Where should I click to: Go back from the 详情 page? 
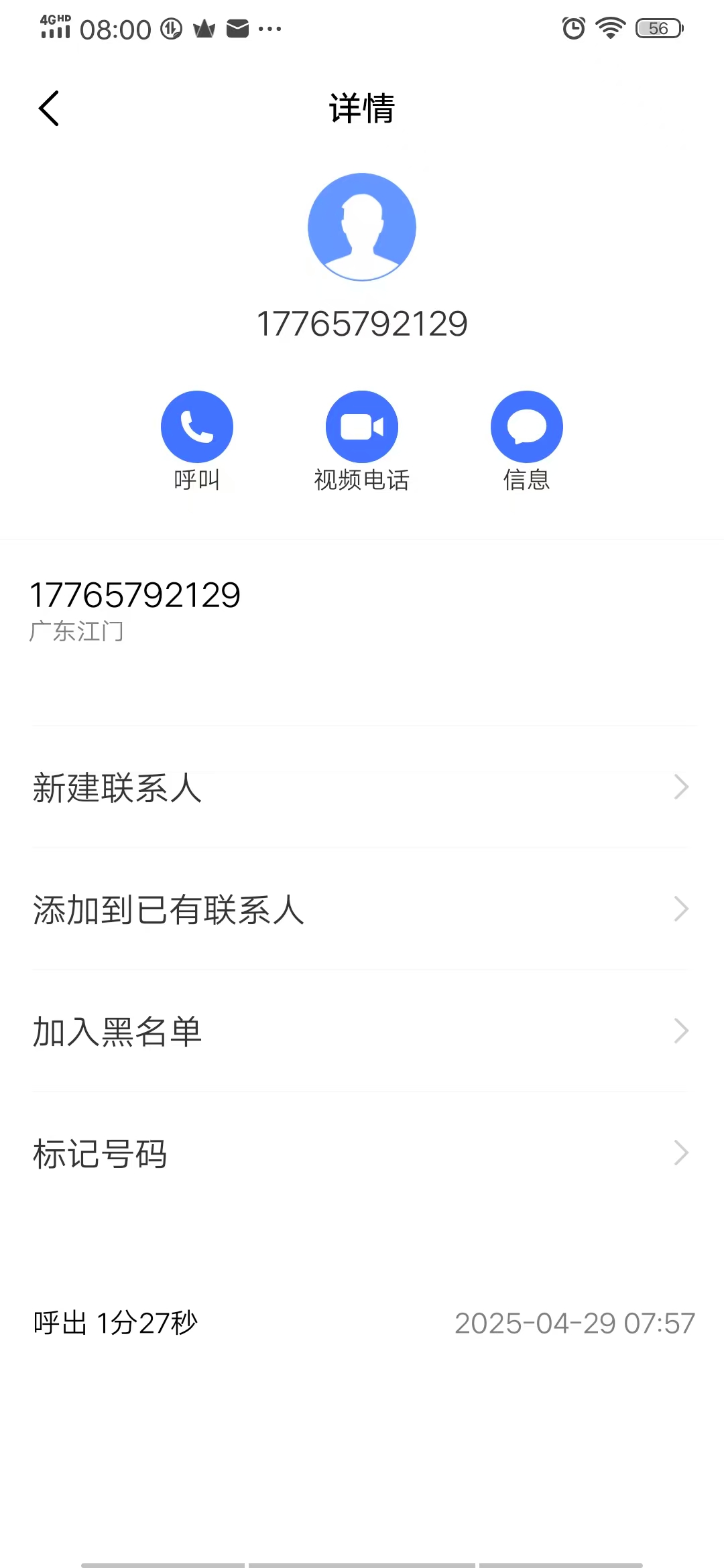point(49,109)
